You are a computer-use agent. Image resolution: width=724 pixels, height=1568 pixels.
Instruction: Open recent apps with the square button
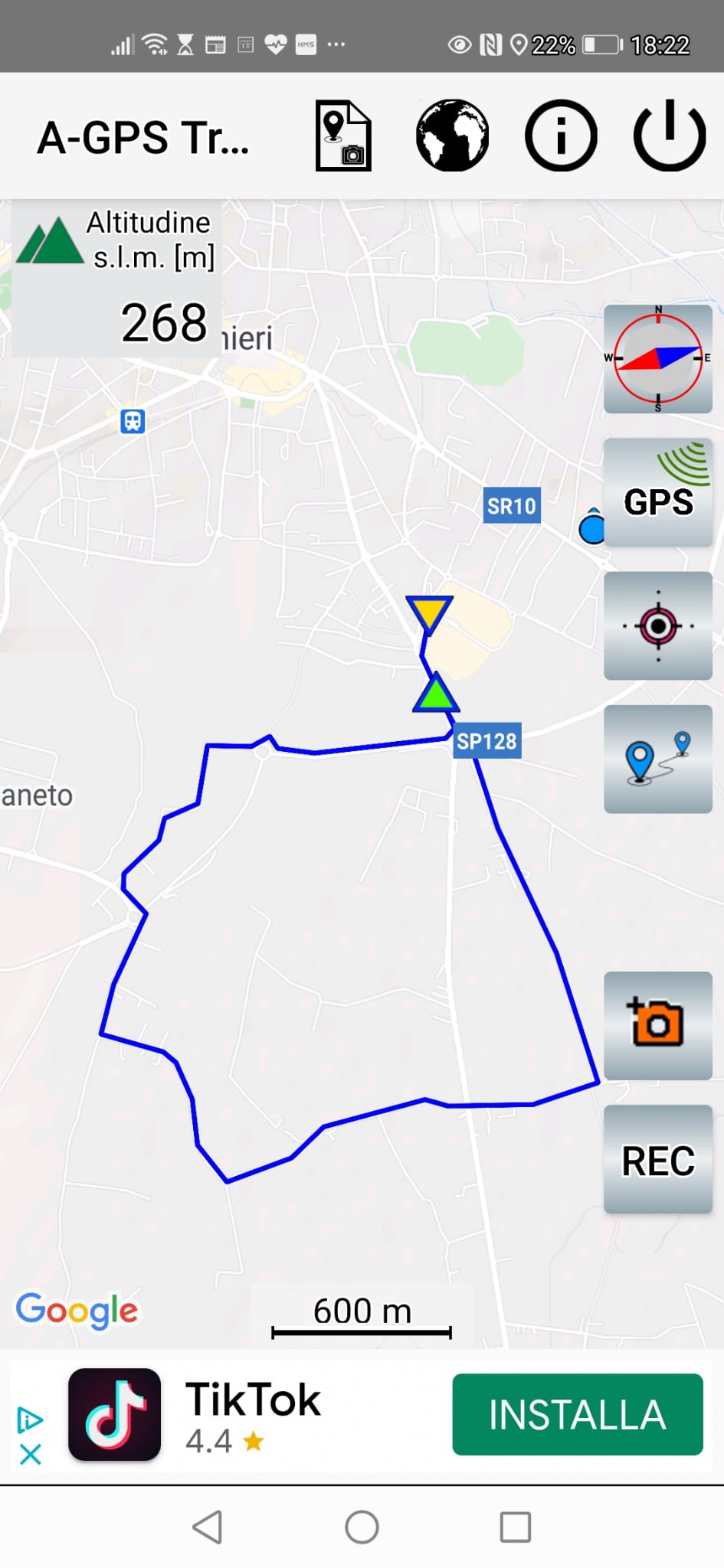click(x=516, y=1527)
